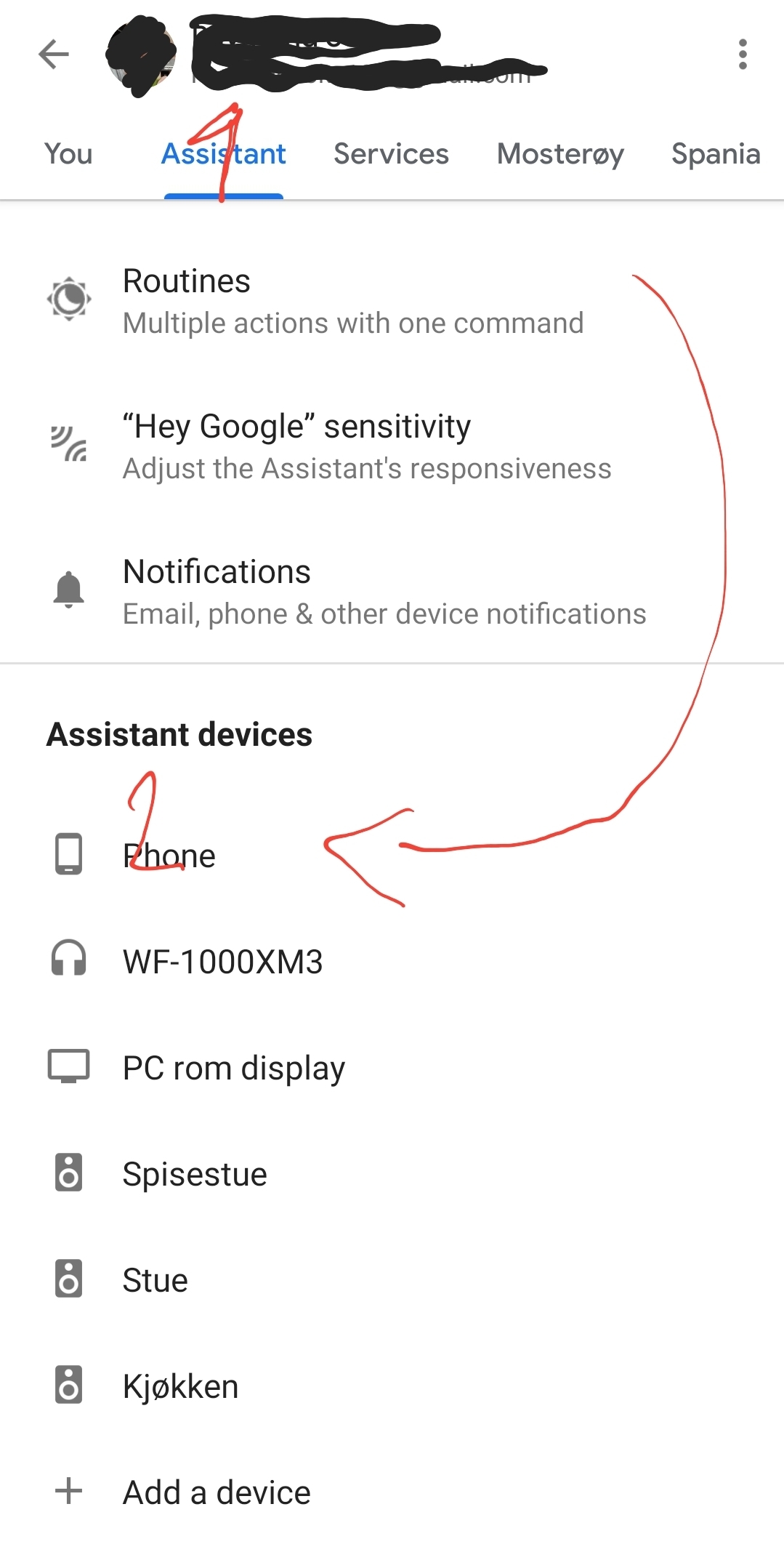Open the Stue speaker settings

[x=392, y=1279]
